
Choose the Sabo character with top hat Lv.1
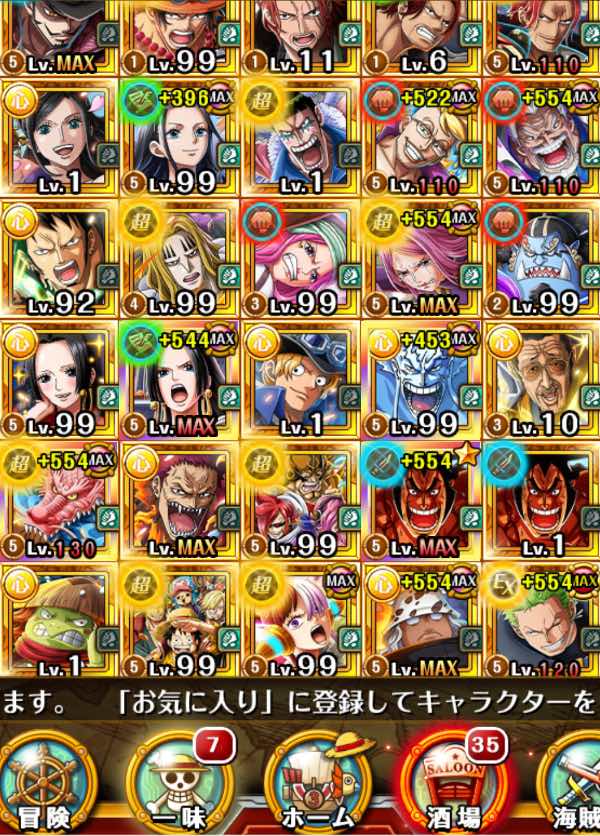[299, 378]
